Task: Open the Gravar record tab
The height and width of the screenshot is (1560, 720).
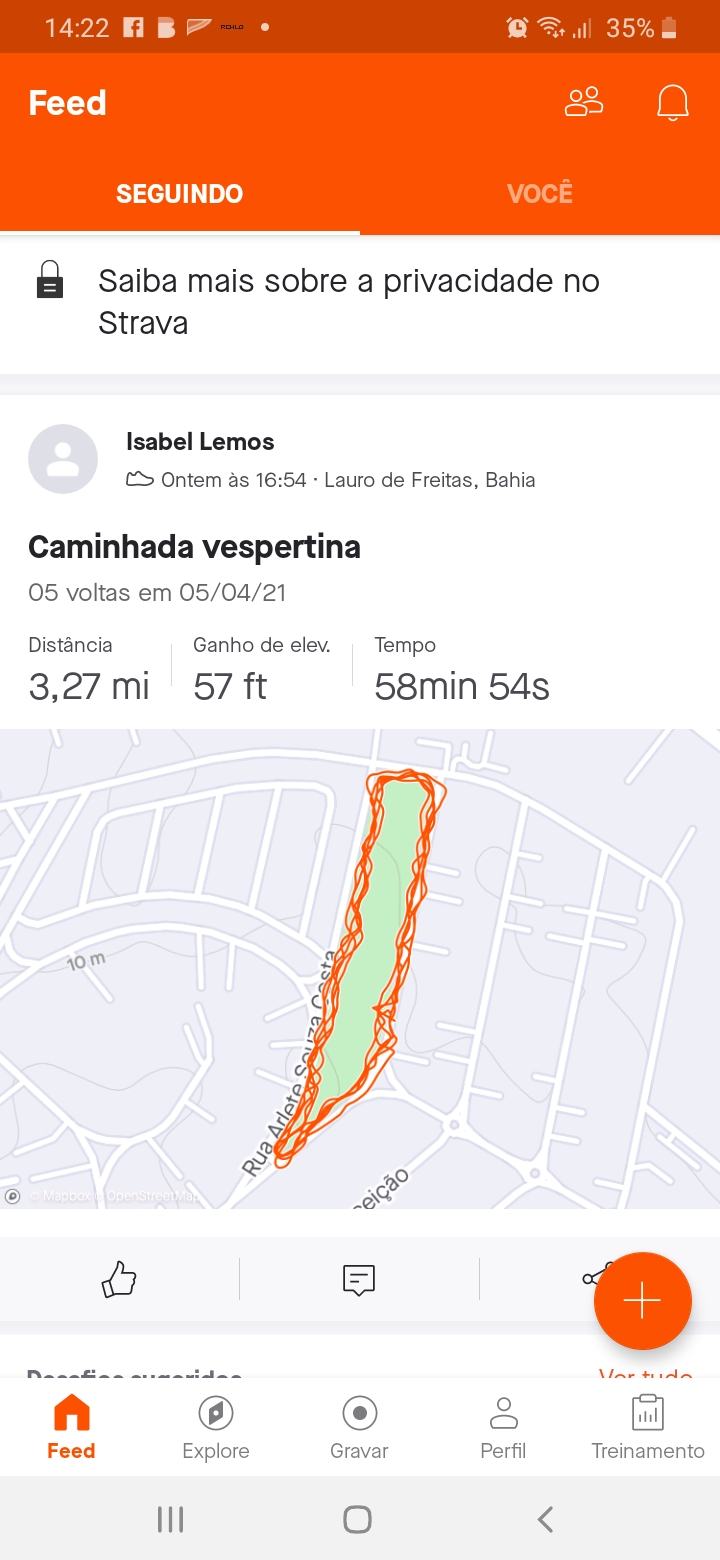Action: point(359,1428)
